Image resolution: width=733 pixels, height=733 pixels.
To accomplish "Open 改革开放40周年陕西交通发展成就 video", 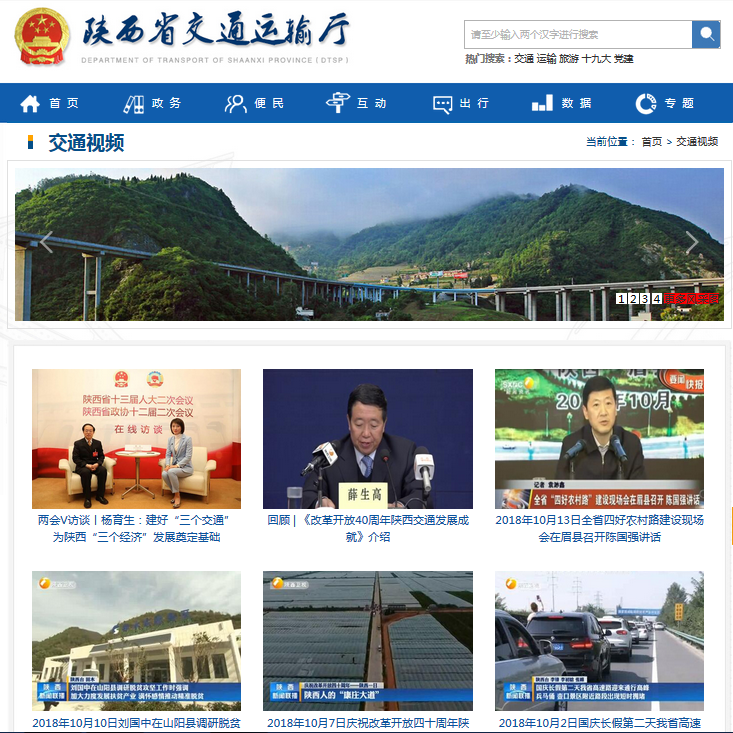I will (x=367, y=439).
